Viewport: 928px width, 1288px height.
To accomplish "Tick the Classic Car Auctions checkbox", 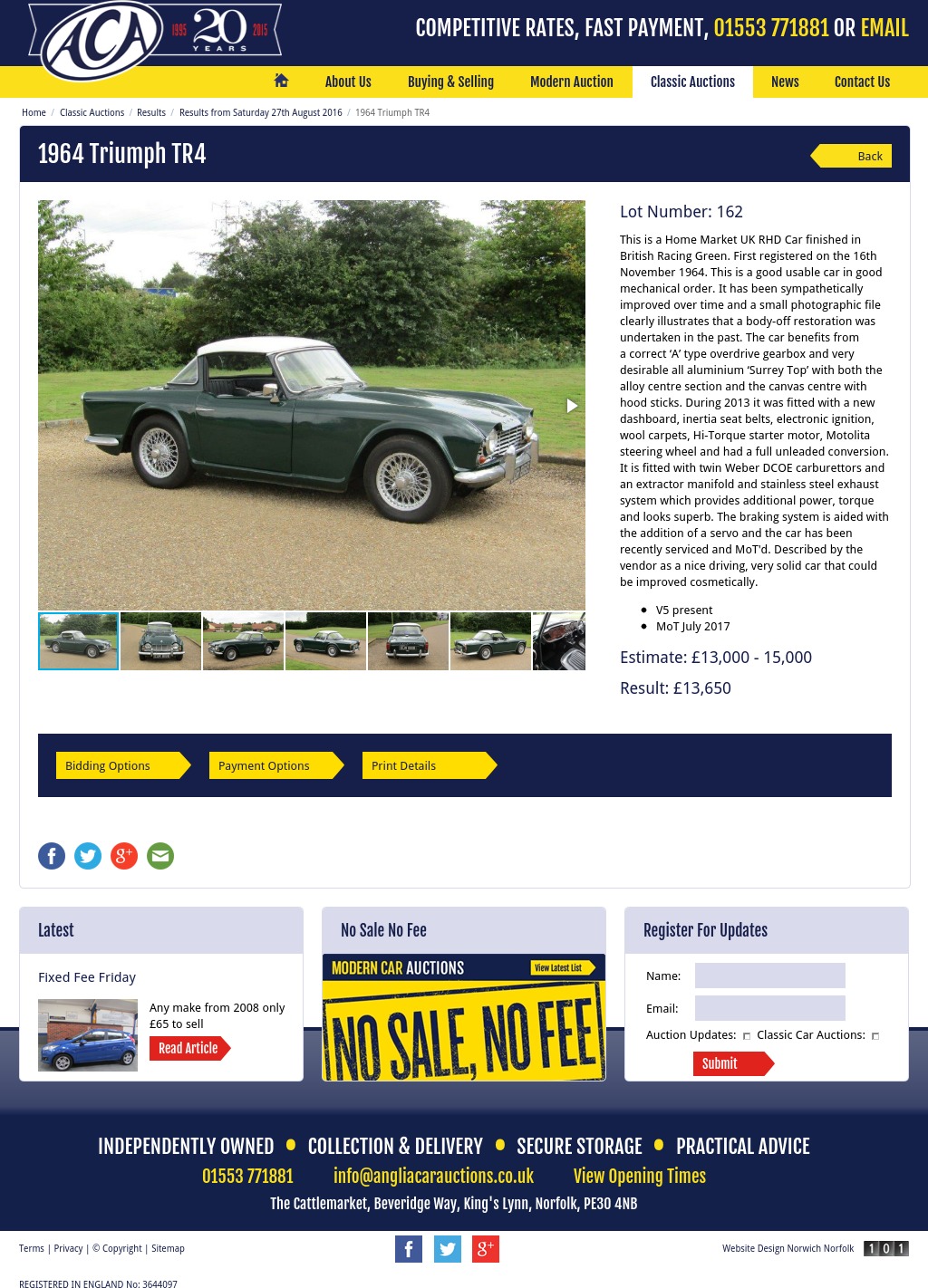I will click(x=875, y=1036).
